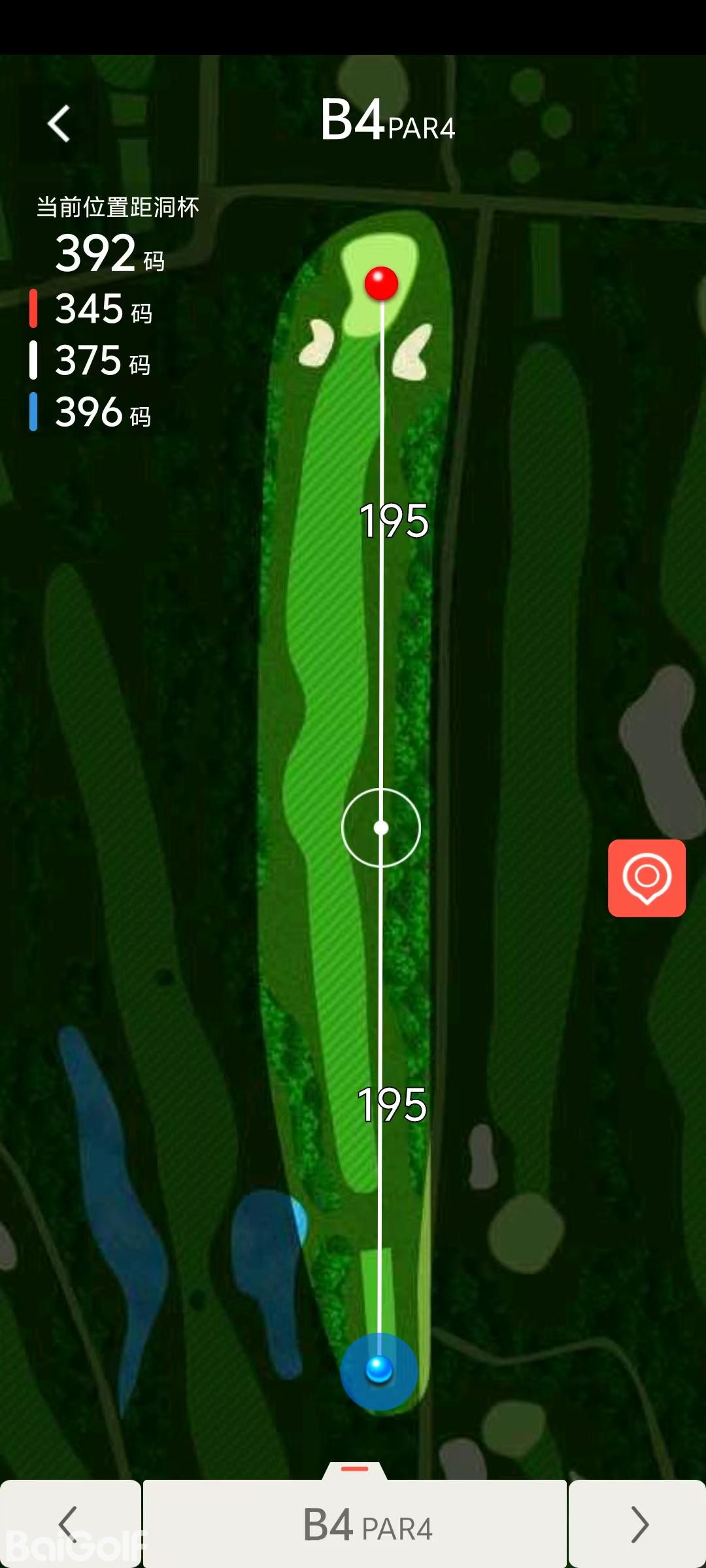The height and width of the screenshot is (1568, 706).
Task: Tap the circular target marker on fairway
Action: [x=381, y=828]
